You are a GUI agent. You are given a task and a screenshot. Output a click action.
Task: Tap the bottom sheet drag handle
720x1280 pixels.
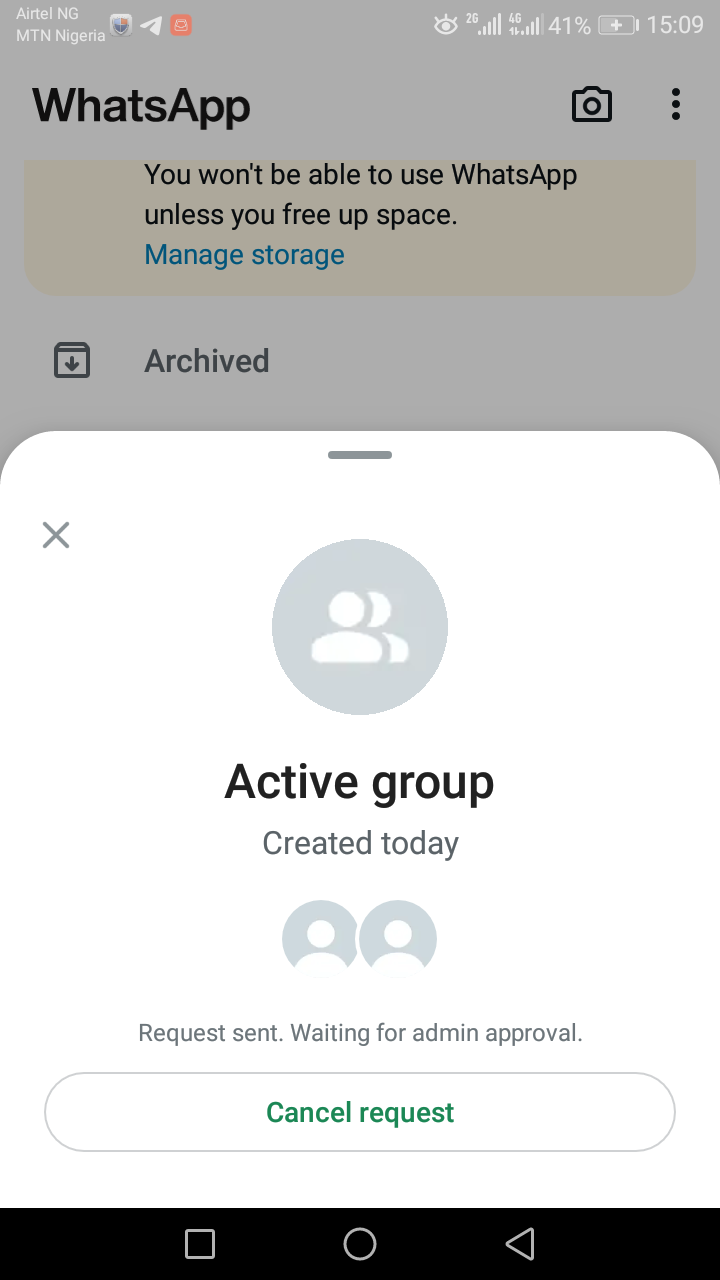[x=360, y=455]
